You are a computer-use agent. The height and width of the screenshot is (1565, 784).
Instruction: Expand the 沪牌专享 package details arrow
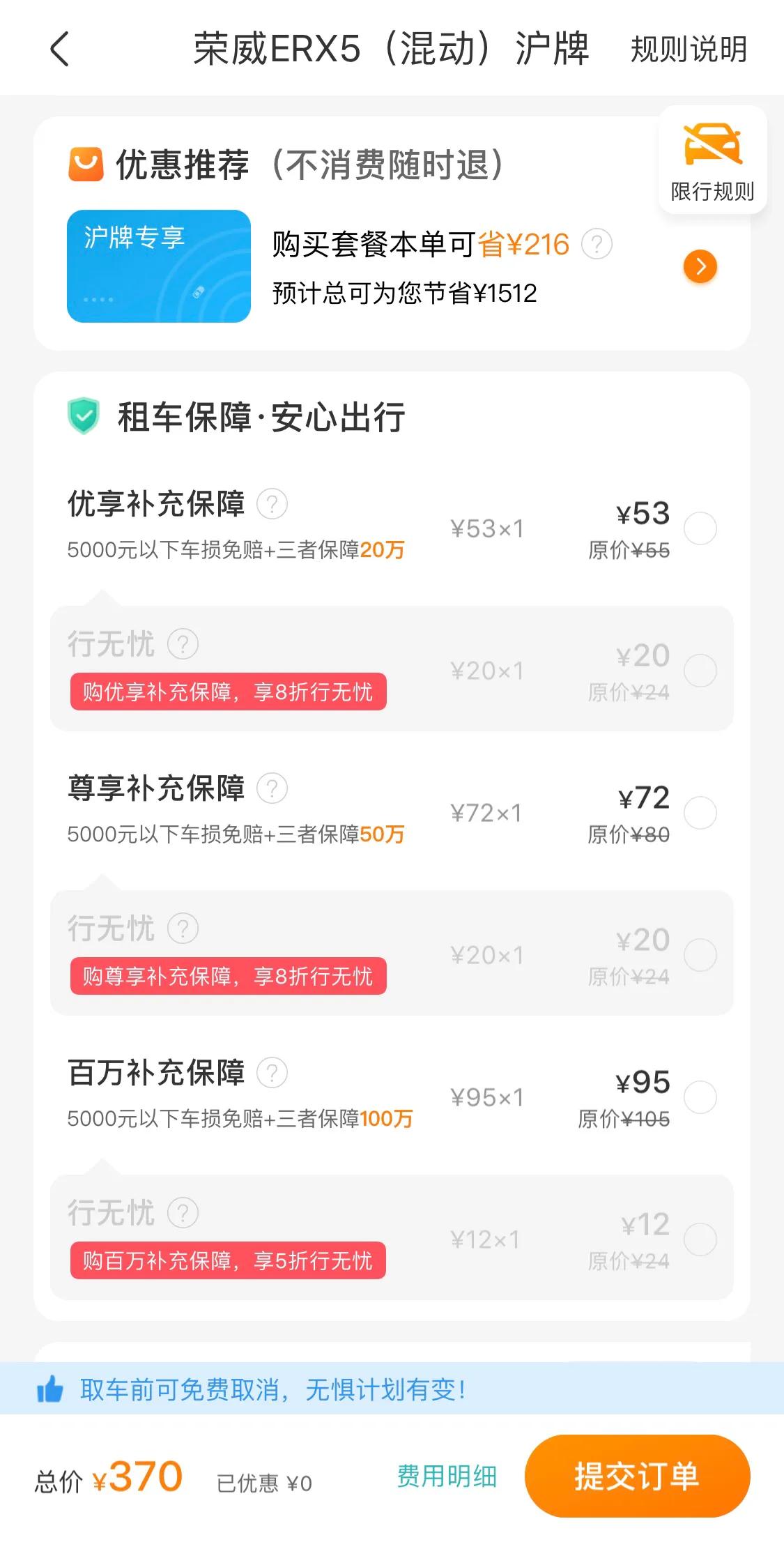[699, 266]
